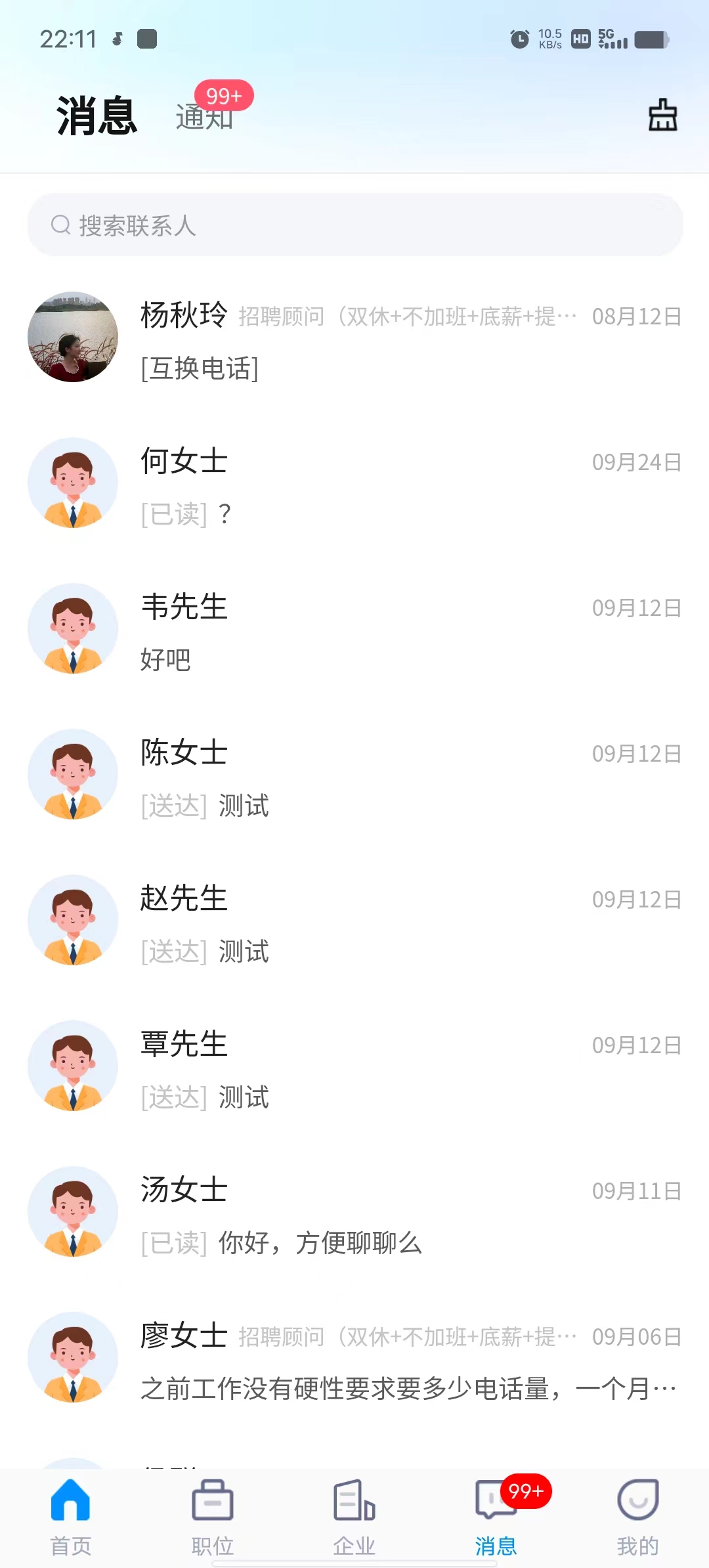Viewport: 709px width, 1568px height.
Task: Open 汤女士's conversation saying 你好，方便聊聊么
Action: (354, 1213)
